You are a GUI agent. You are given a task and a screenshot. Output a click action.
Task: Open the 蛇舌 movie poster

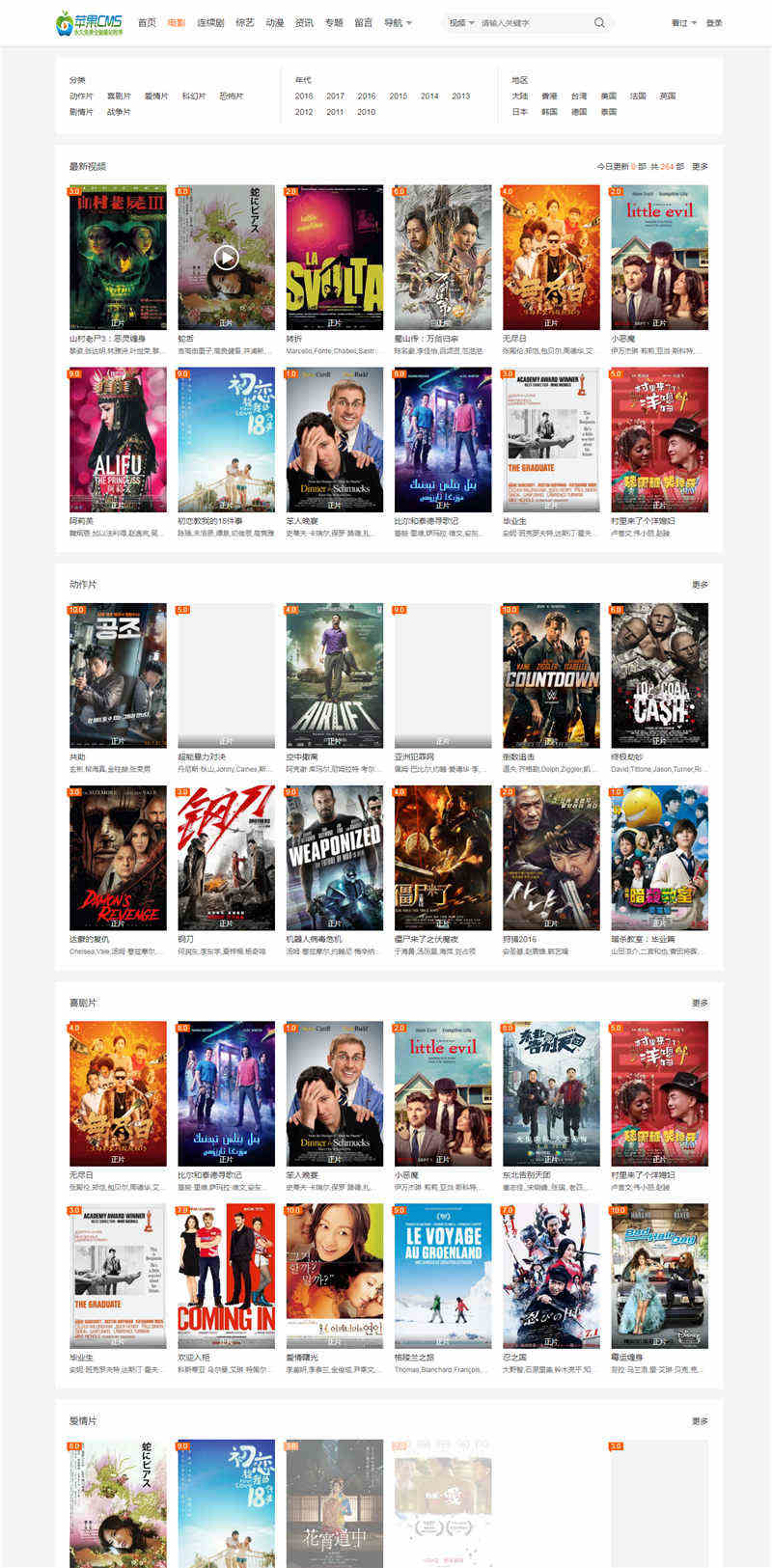click(x=226, y=257)
